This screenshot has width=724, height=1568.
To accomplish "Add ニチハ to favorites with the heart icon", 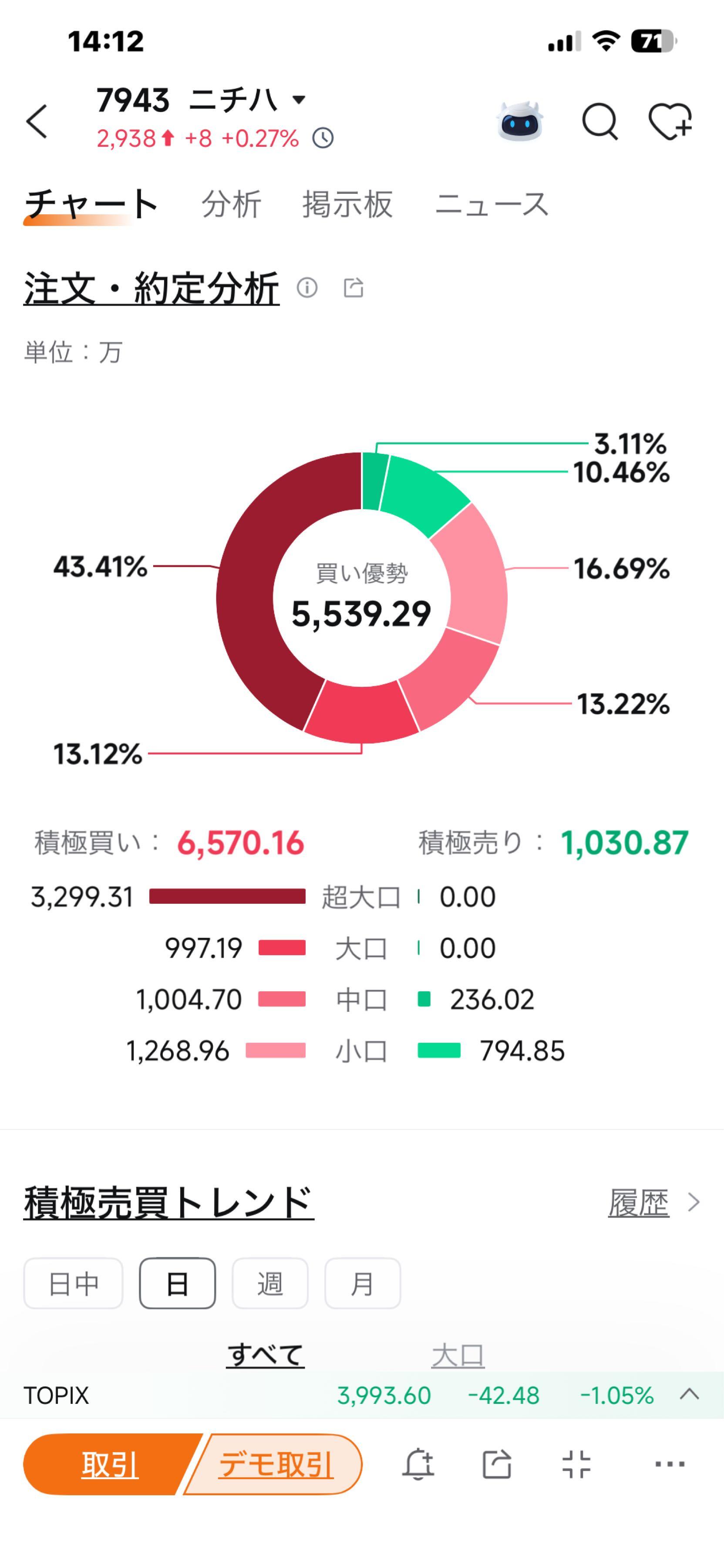I will coord(670,122).
